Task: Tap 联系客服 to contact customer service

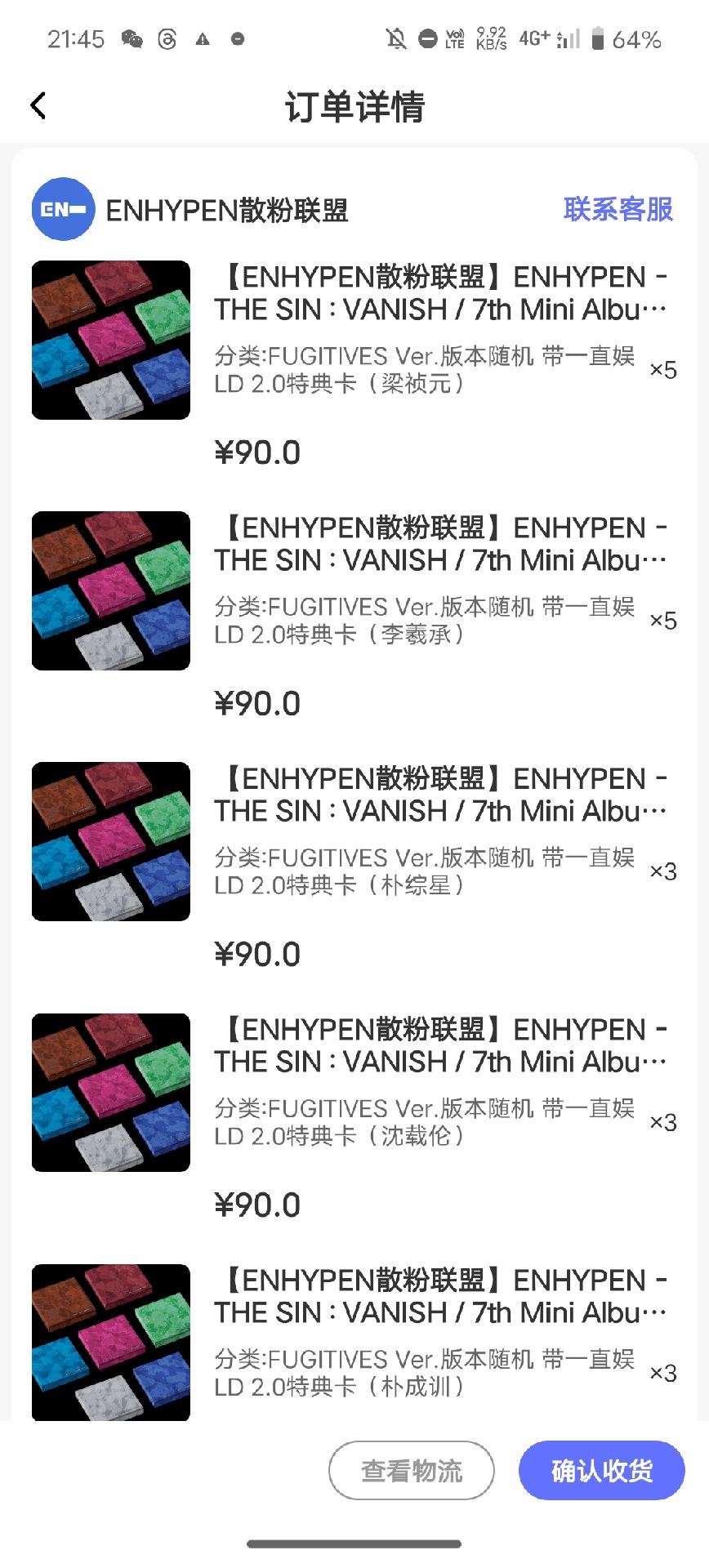Action: (618, 210)
